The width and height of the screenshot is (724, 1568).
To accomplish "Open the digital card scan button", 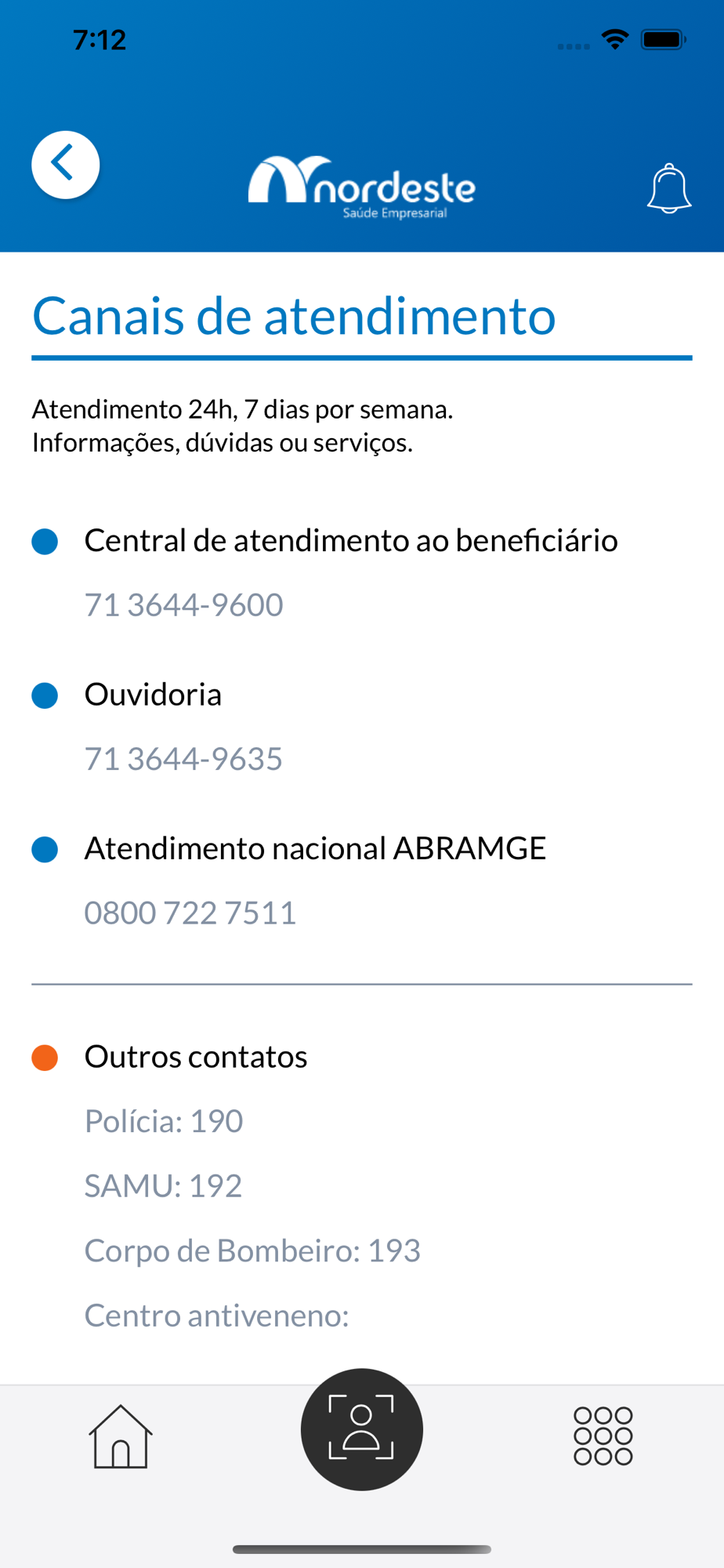I will [361, 1429].
